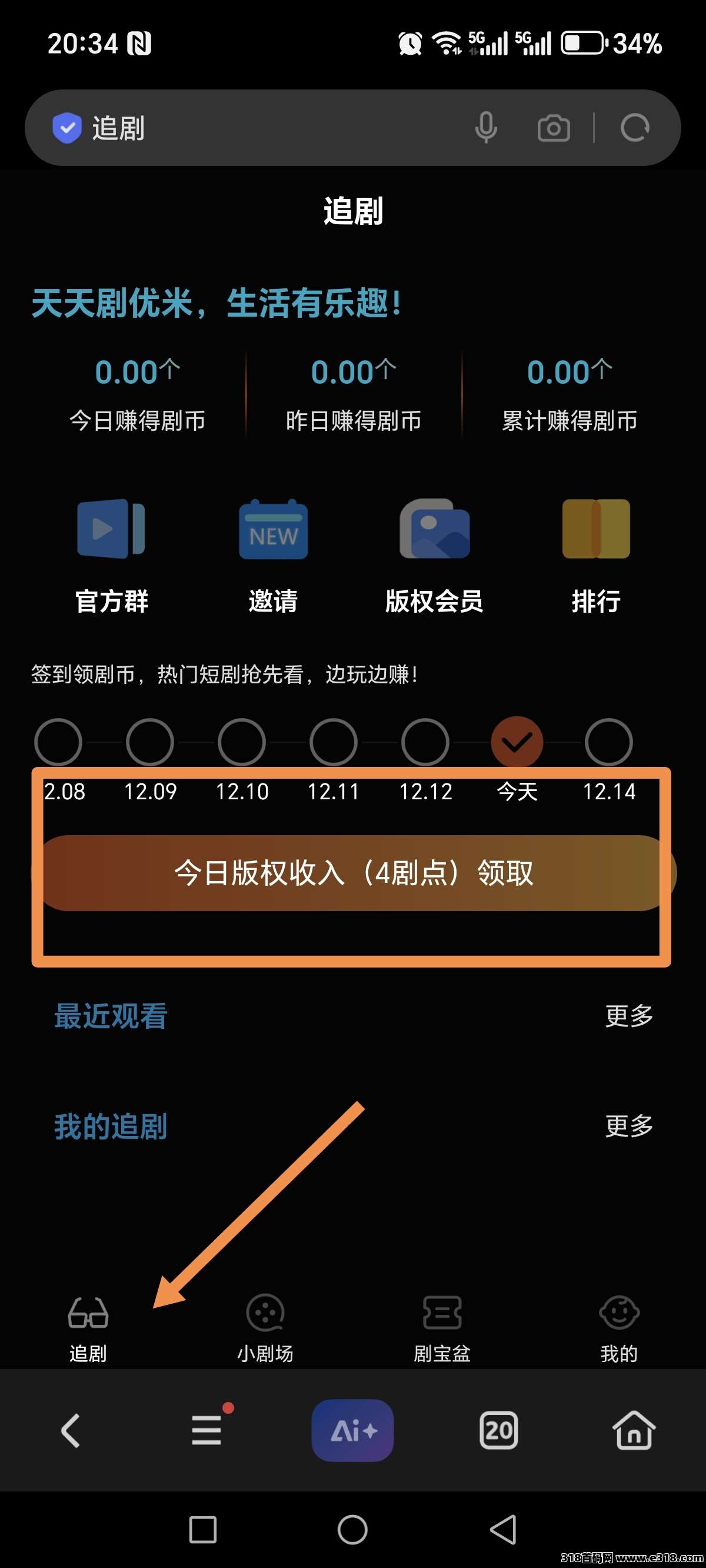Return to the browser home page
Viewport: 706px width, 1568px height.
click(634, 1430)
